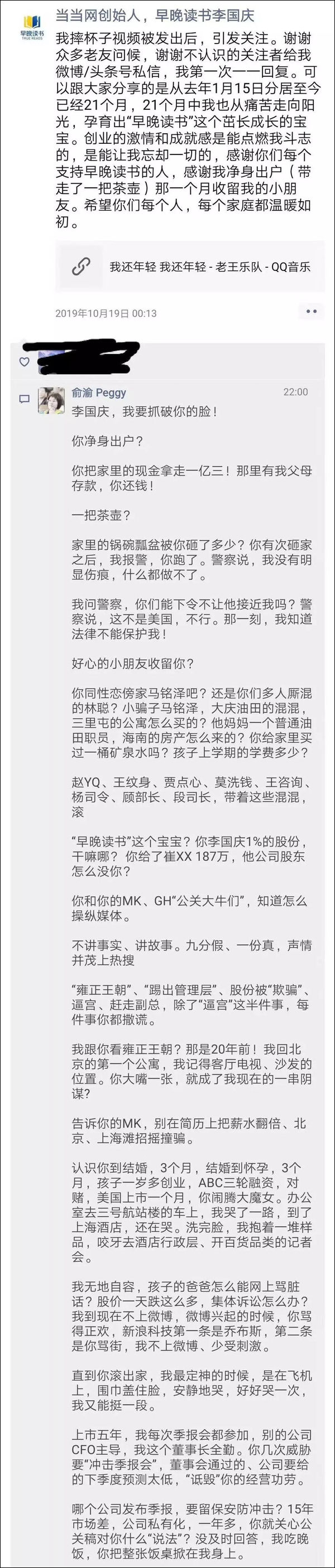This screenshot has height=1568, width=335.
Task: Tap the 俞渝 Peggy commenter name
Action: coord(99,393)
